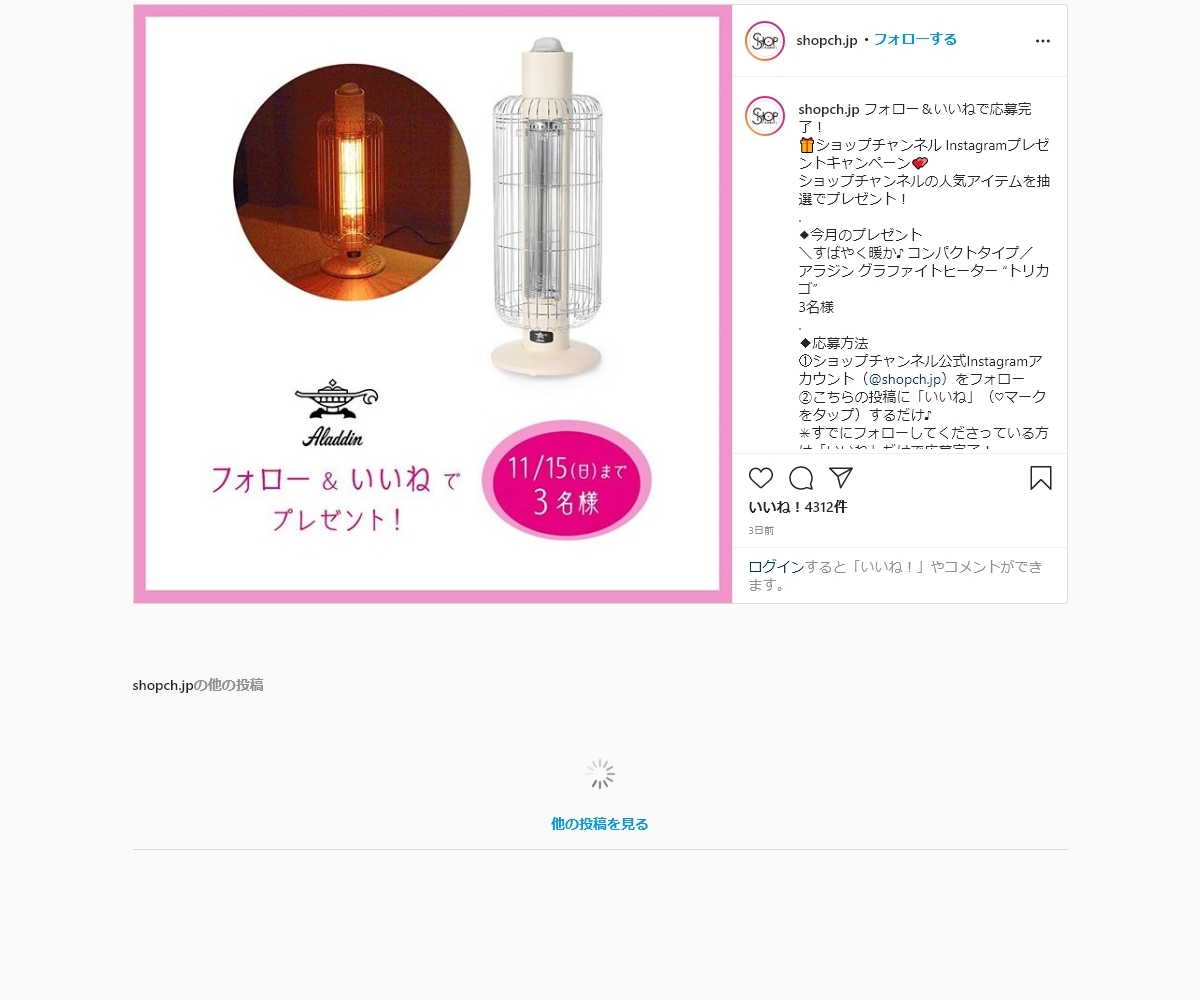Open the three-dot options menu
Viewport: 1200px width, 1000px height.
point(1042,41)
